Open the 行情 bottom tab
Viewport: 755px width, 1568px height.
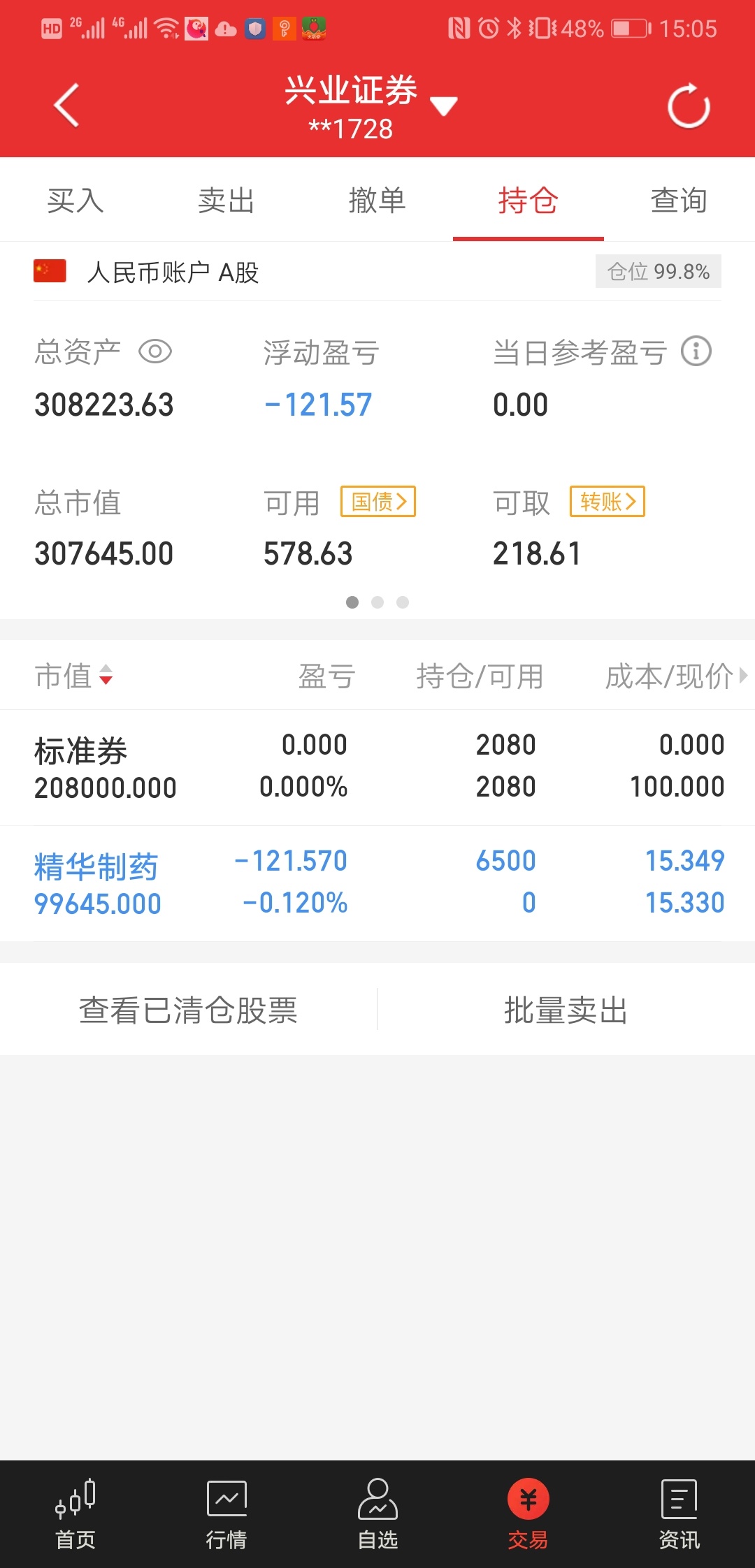pos(226,1514)
